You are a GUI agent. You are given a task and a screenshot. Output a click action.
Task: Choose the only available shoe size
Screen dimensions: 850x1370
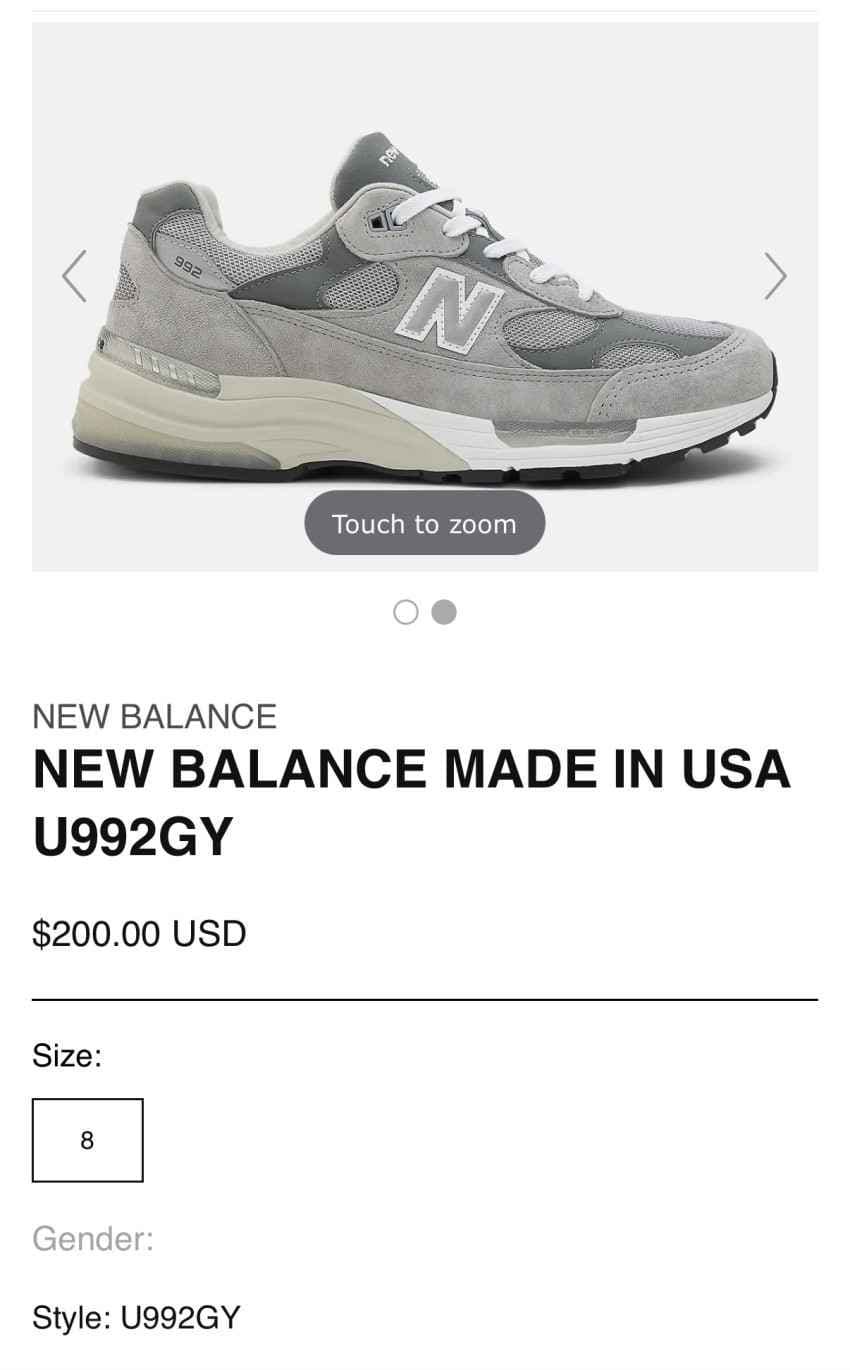click(88, 1140)
